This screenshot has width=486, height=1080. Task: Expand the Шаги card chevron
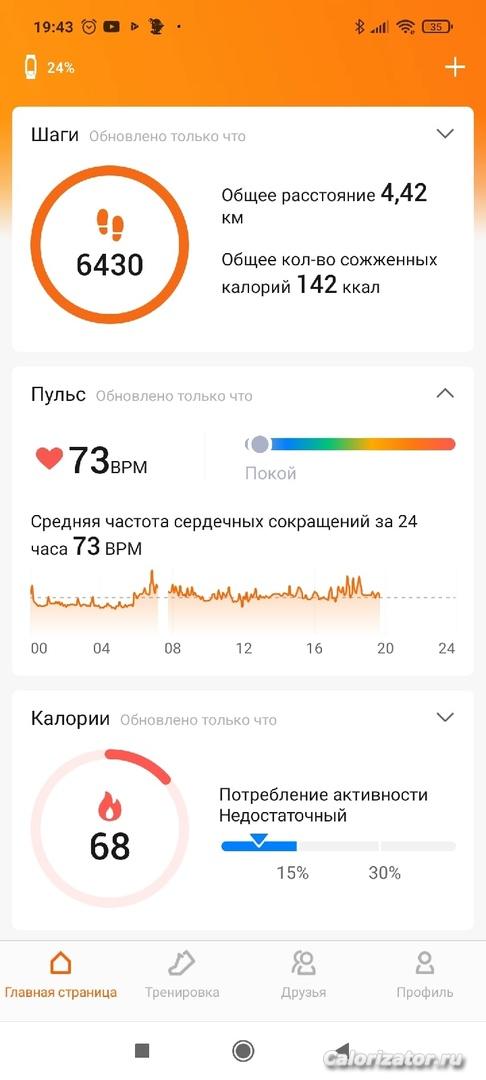pos(445,134)
